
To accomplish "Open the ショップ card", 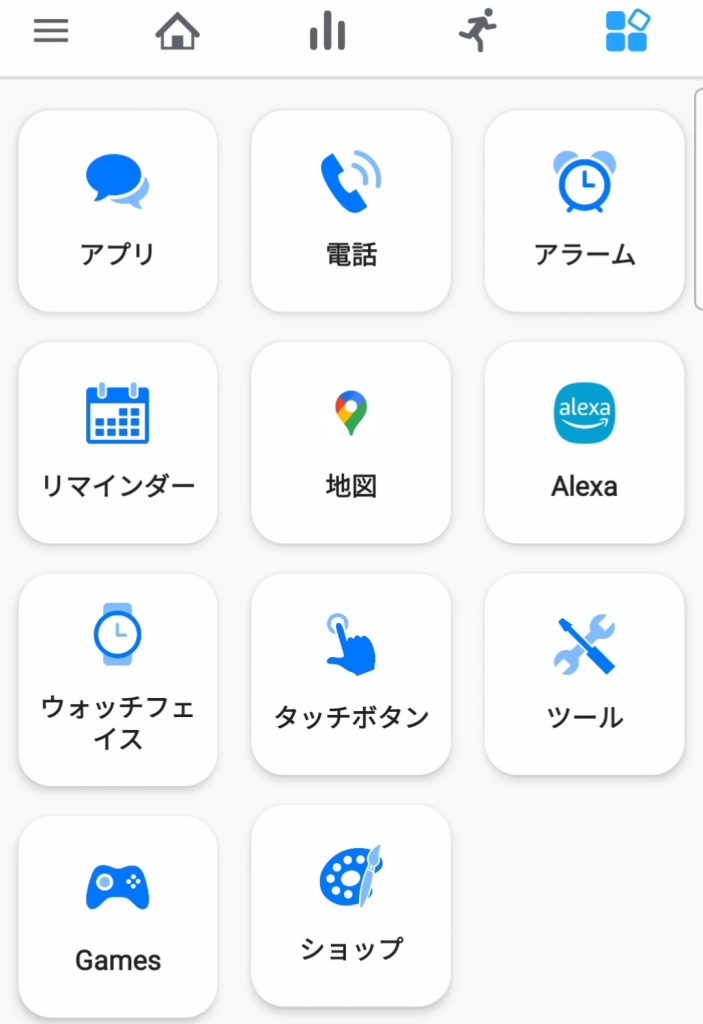I will [x=351, y=905].
